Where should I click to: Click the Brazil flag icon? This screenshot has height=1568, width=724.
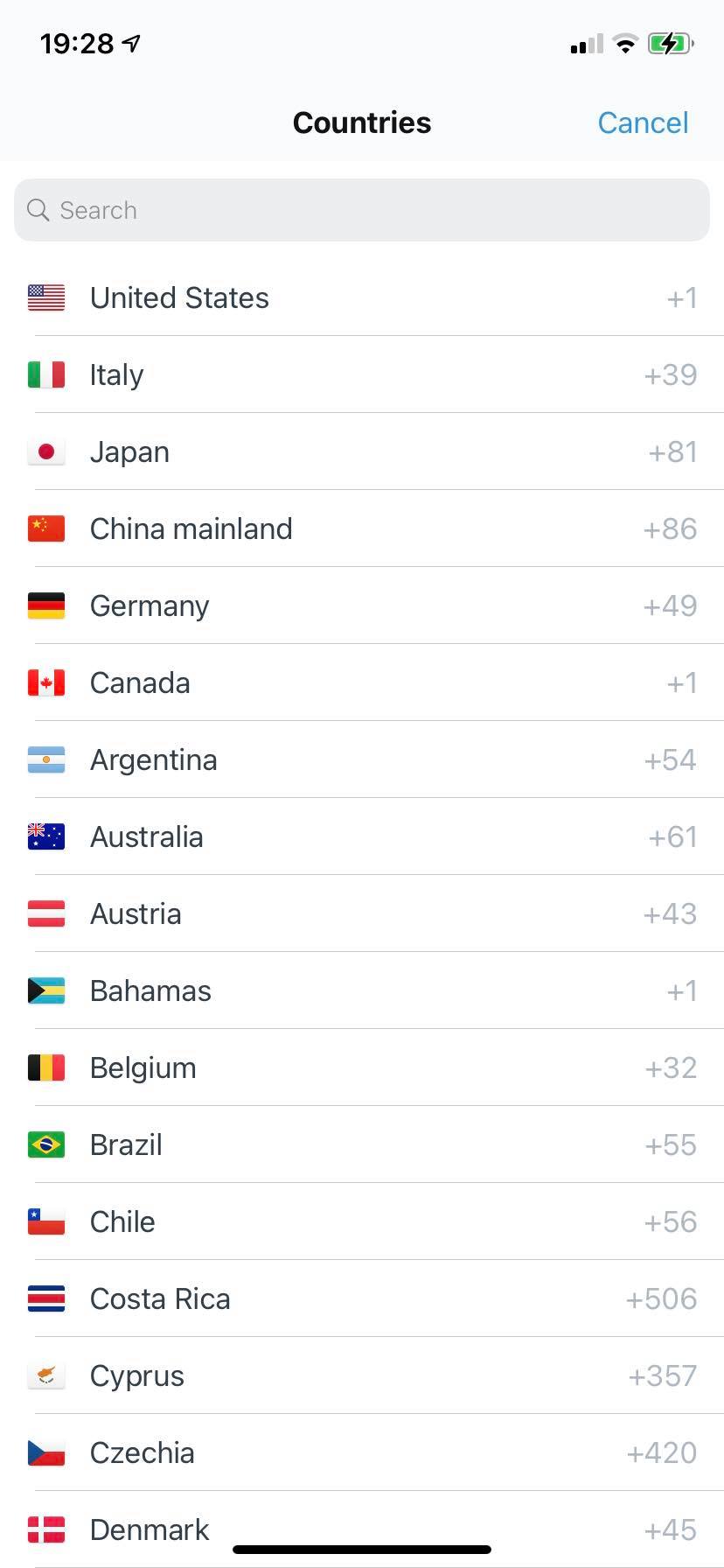click(x=45, y=1144)
